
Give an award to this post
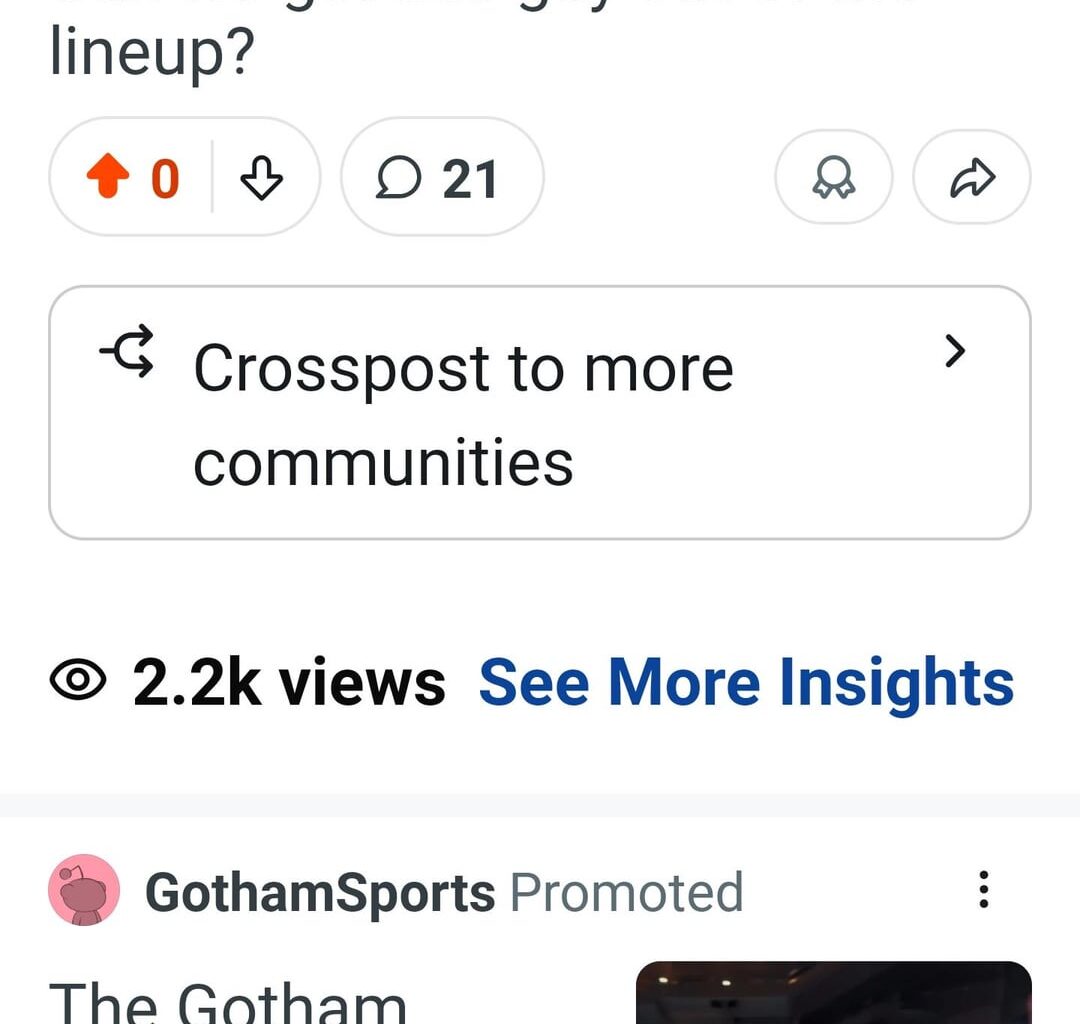[833, 179]
